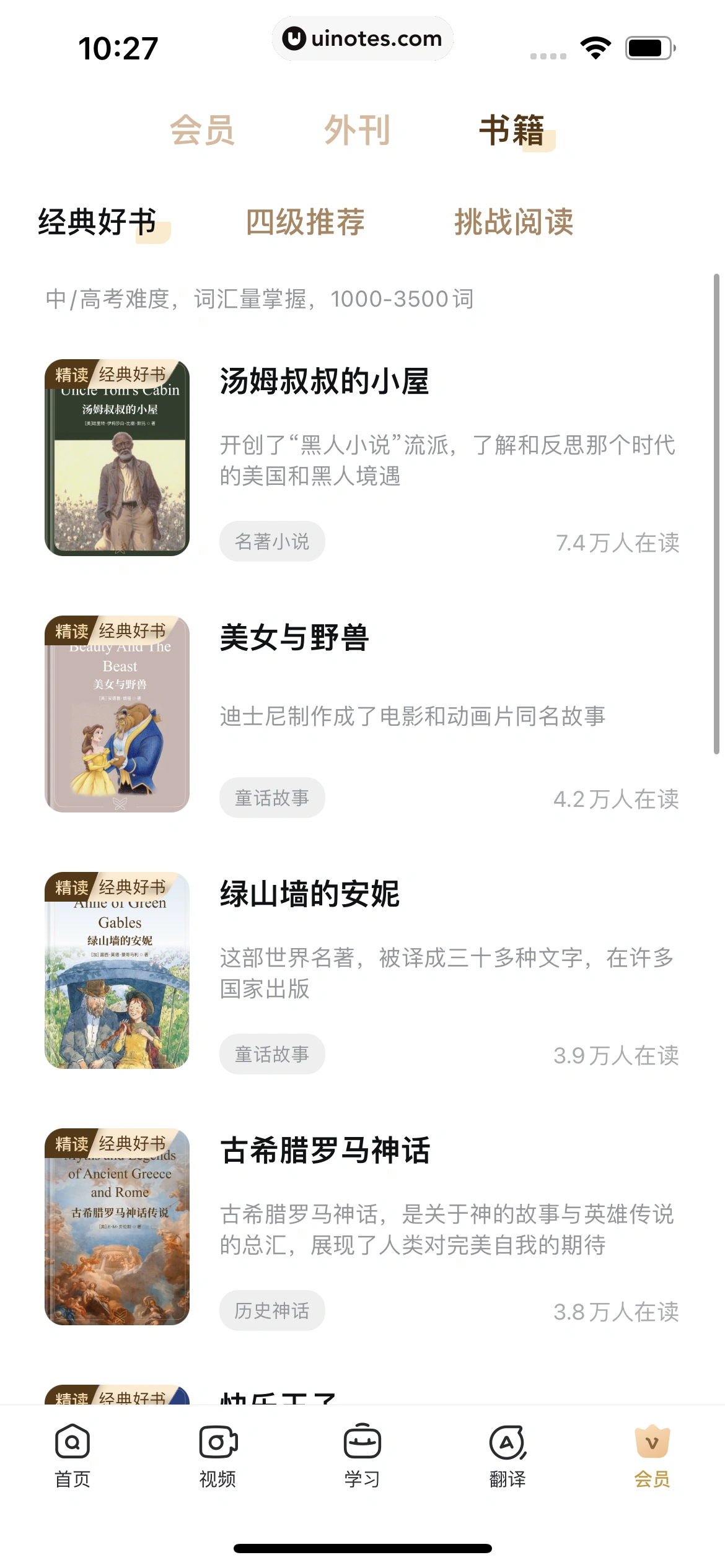Screen dimensions: 725x1568
Task: Click the uinotes.com pill at top
Action: pyautogui.click(x=362, y=38)
